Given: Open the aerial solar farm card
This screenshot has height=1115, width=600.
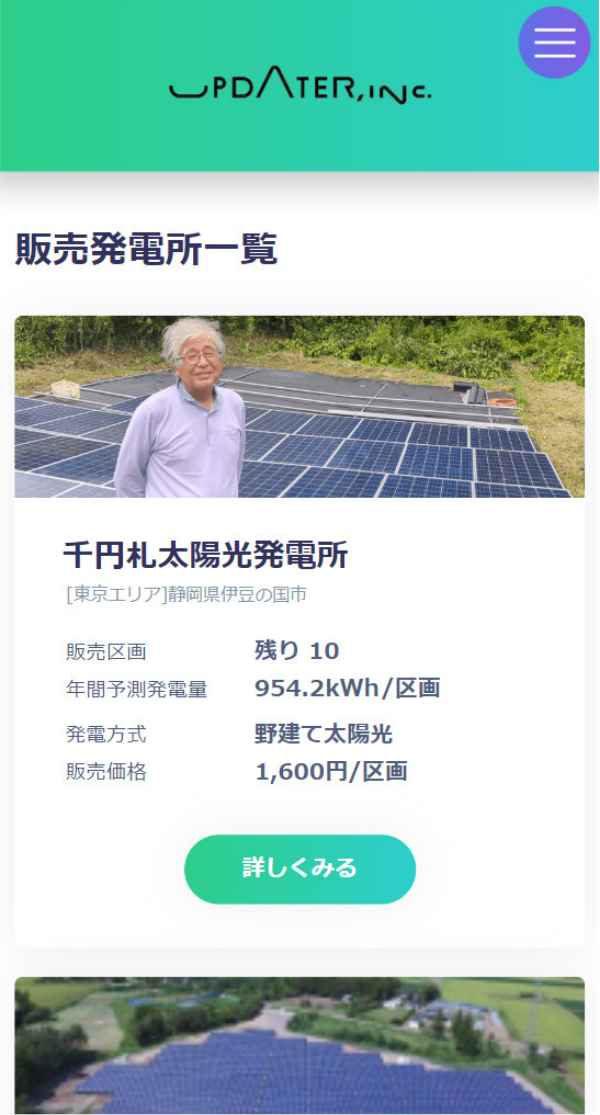Looking at the screenshot, I should click(299, 1046).
